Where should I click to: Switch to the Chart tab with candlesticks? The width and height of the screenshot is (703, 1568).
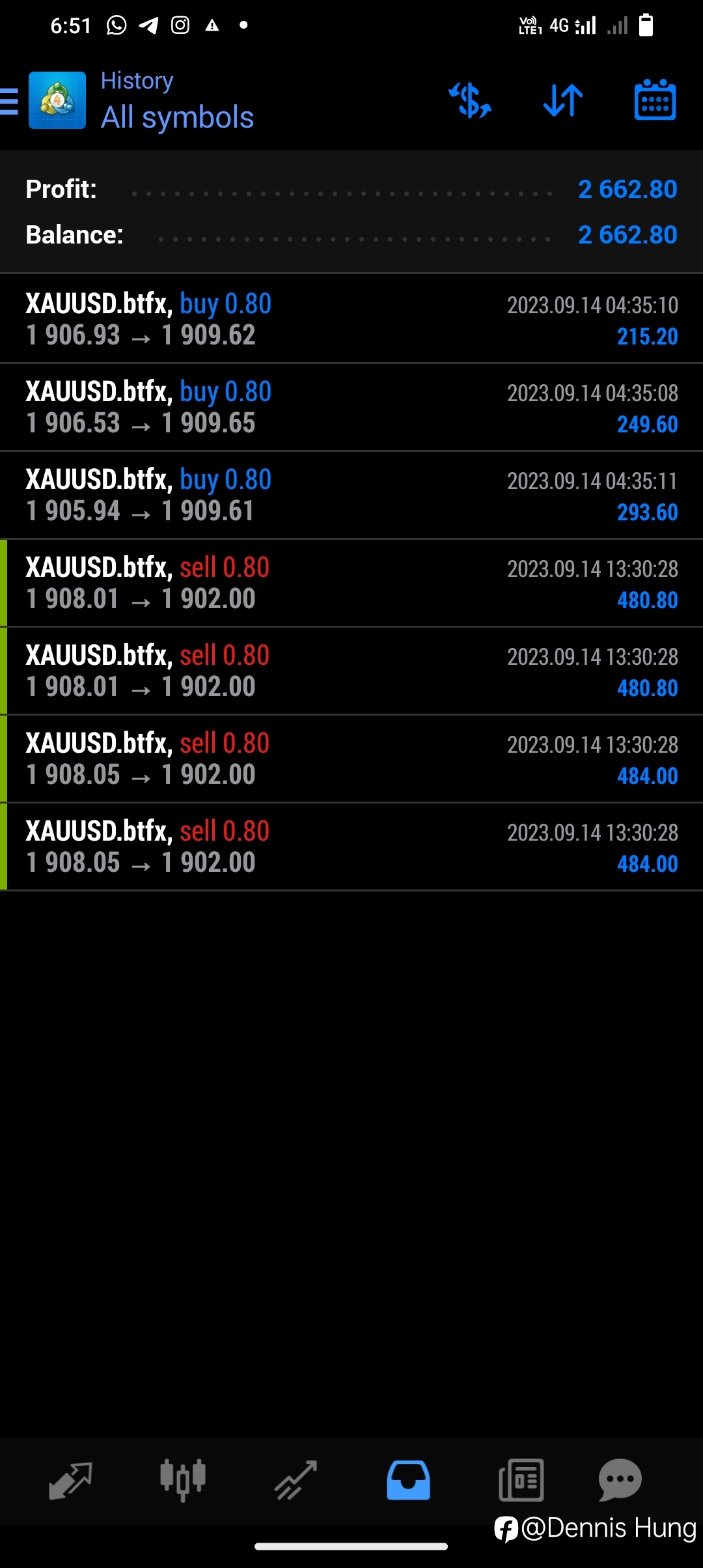[x=183, y=1480]
